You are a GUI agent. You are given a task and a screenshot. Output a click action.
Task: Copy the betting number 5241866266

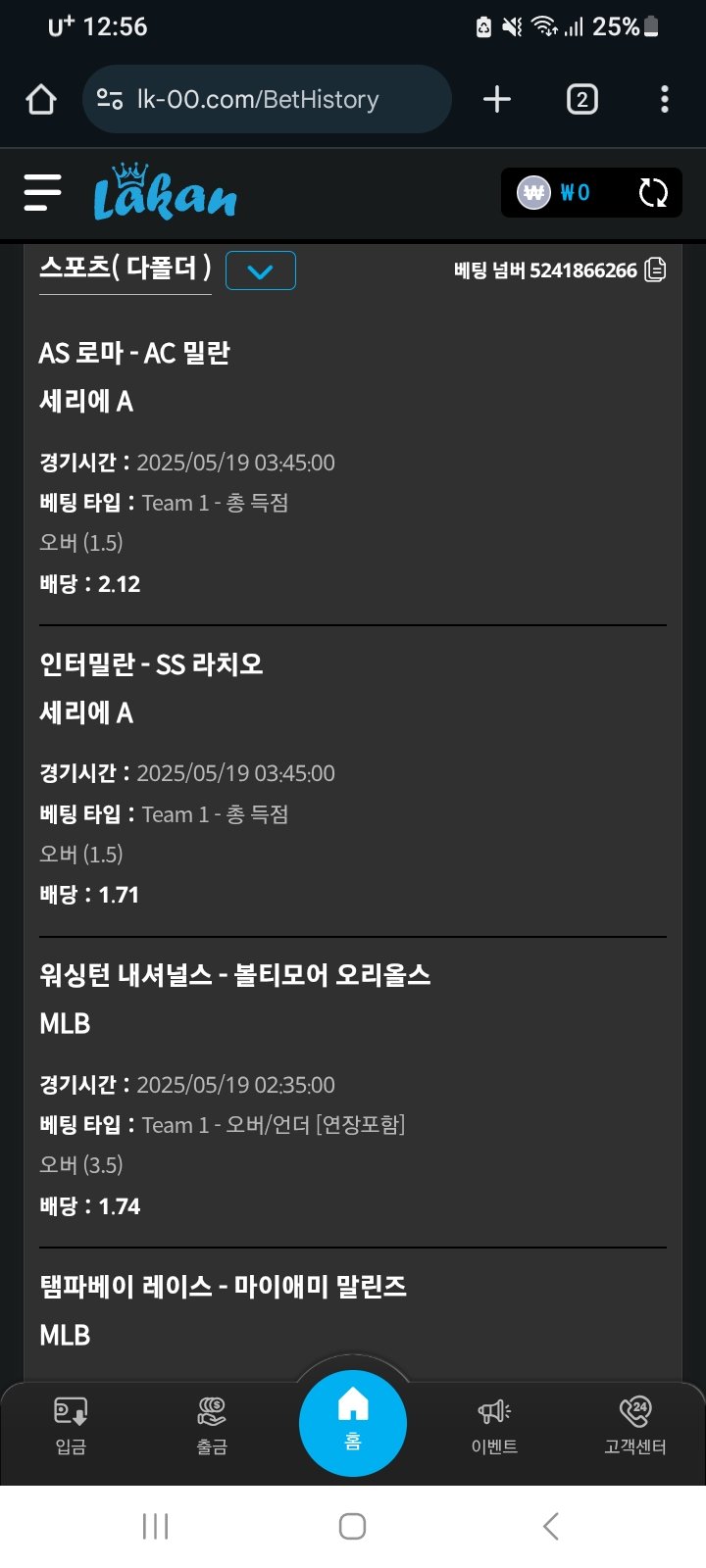[x=655, y=270]
